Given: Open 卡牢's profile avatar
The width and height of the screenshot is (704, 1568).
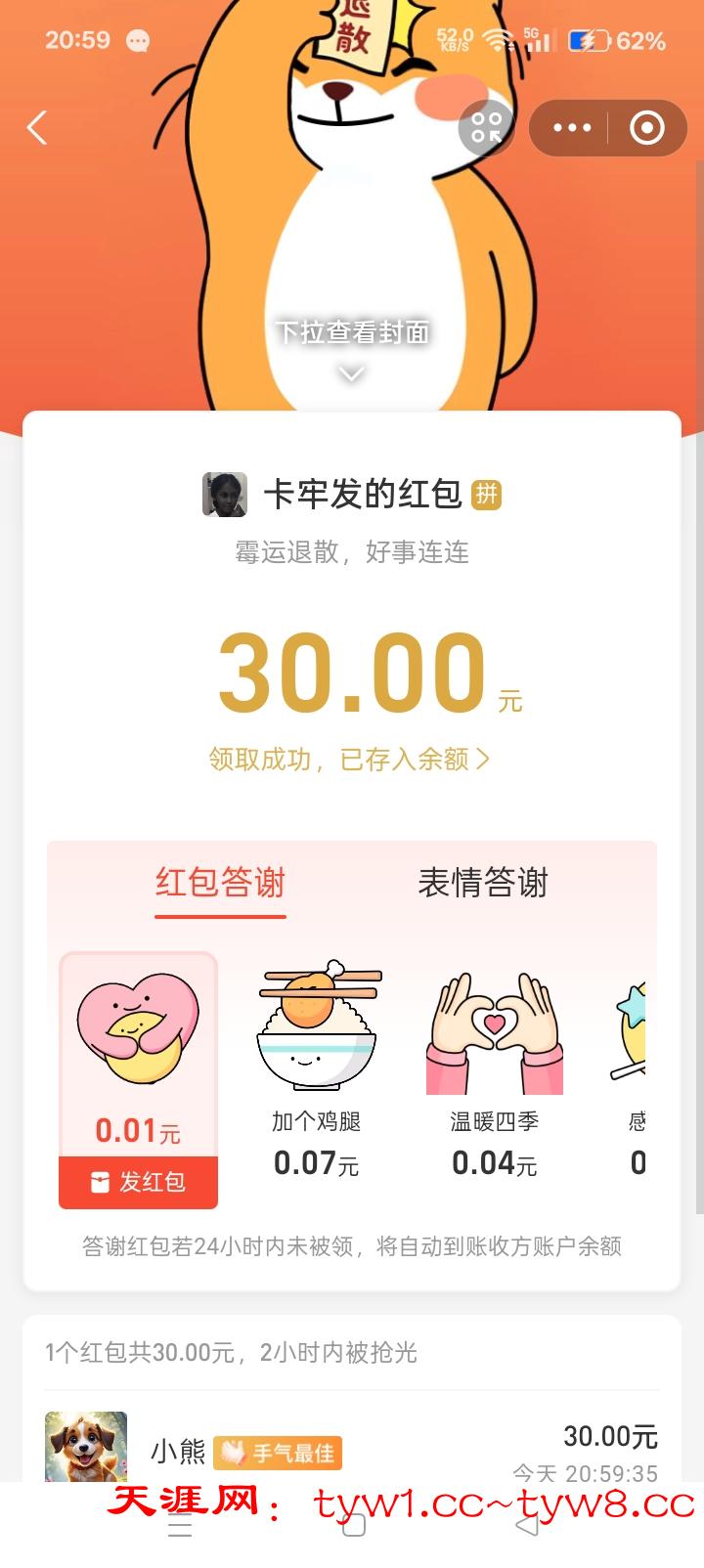Looking at the screenshot, I should (x=225, y=495).
